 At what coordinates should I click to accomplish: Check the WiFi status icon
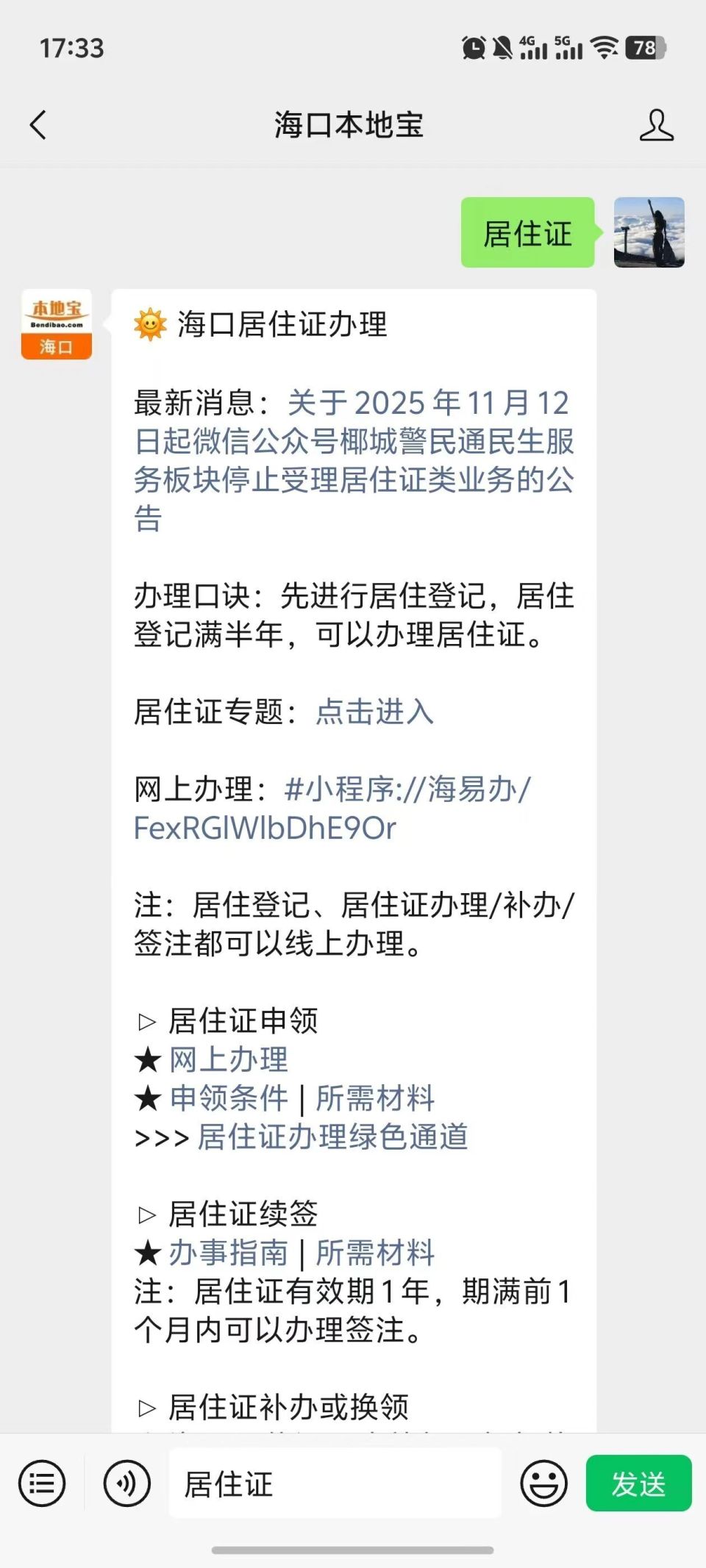point(605,47)
